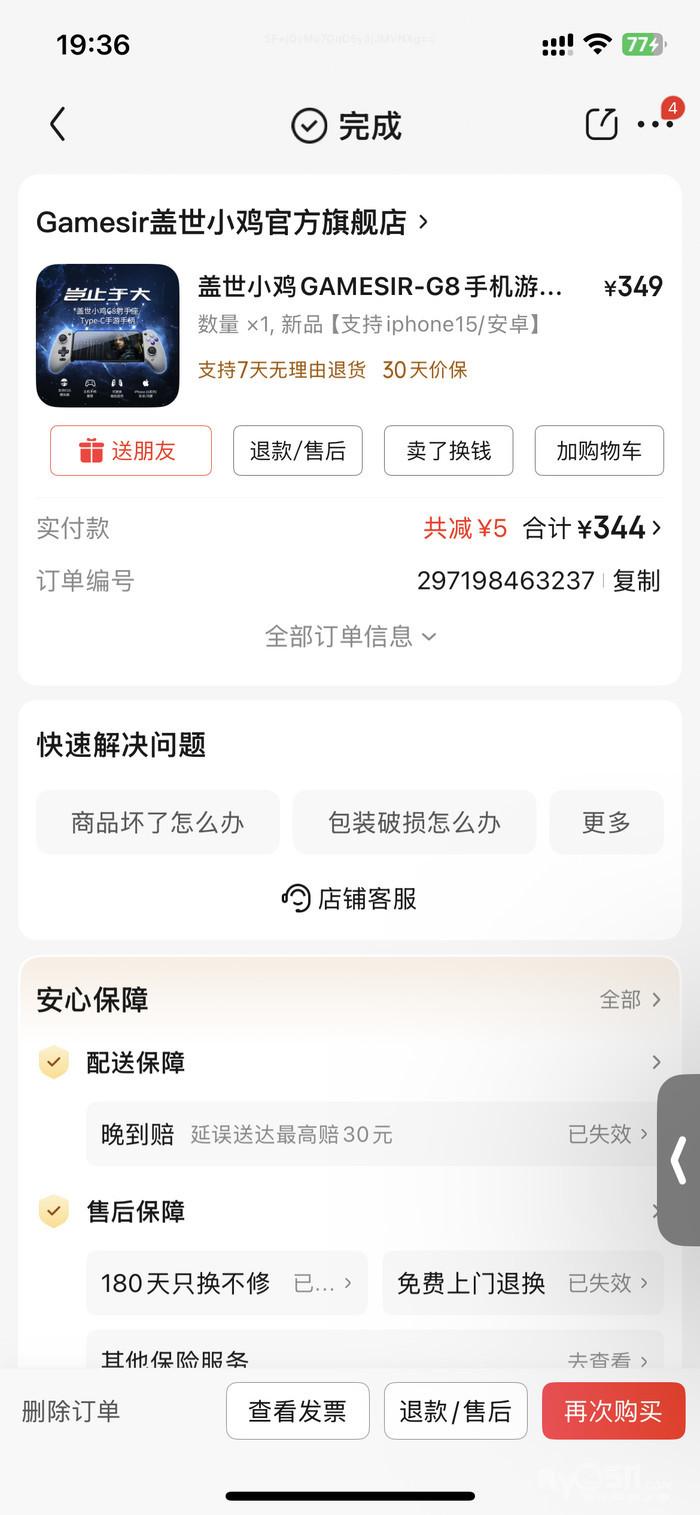Tap the 送朋友 gift button
This screenshot has width=700, height=1515.
[x=131, y=451]
